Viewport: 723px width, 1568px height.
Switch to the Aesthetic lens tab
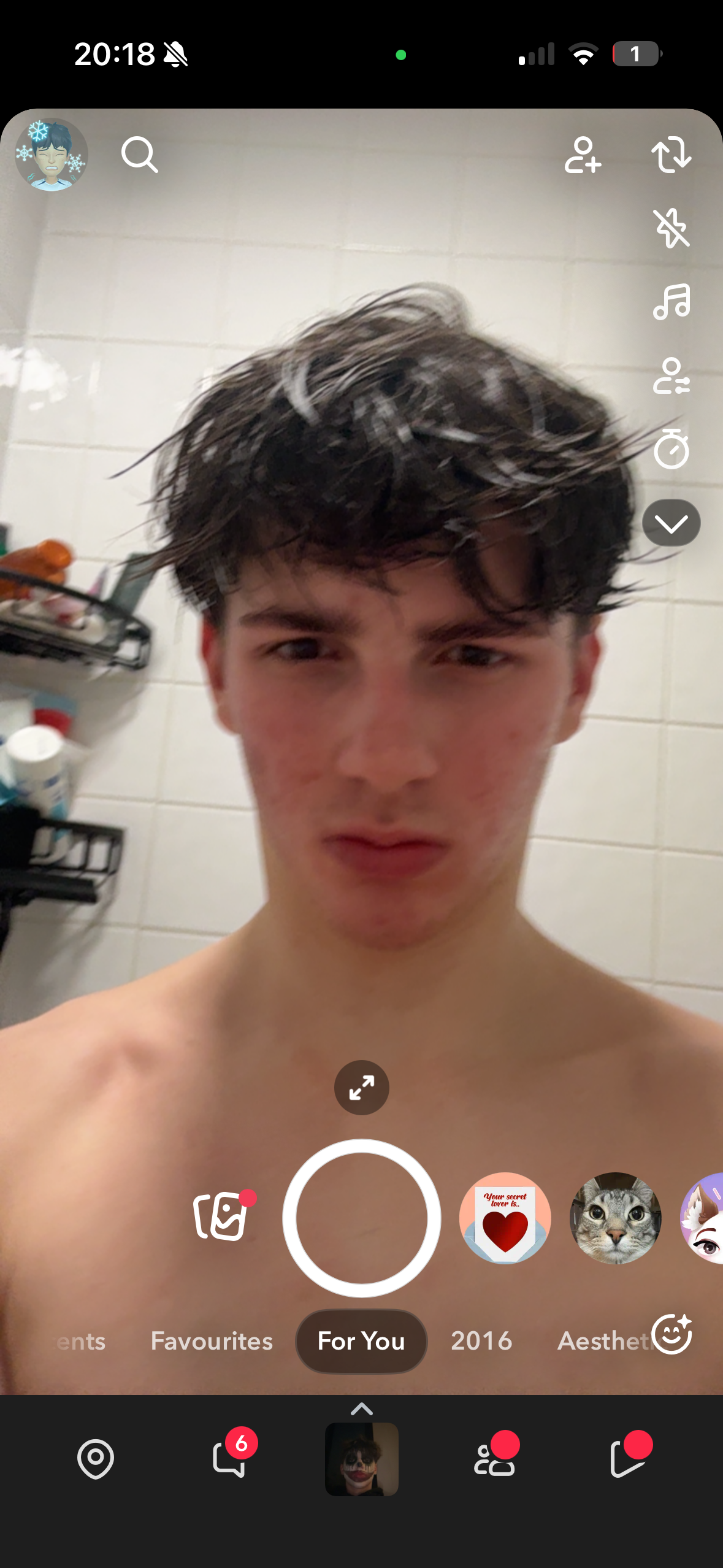[601, 1341]
